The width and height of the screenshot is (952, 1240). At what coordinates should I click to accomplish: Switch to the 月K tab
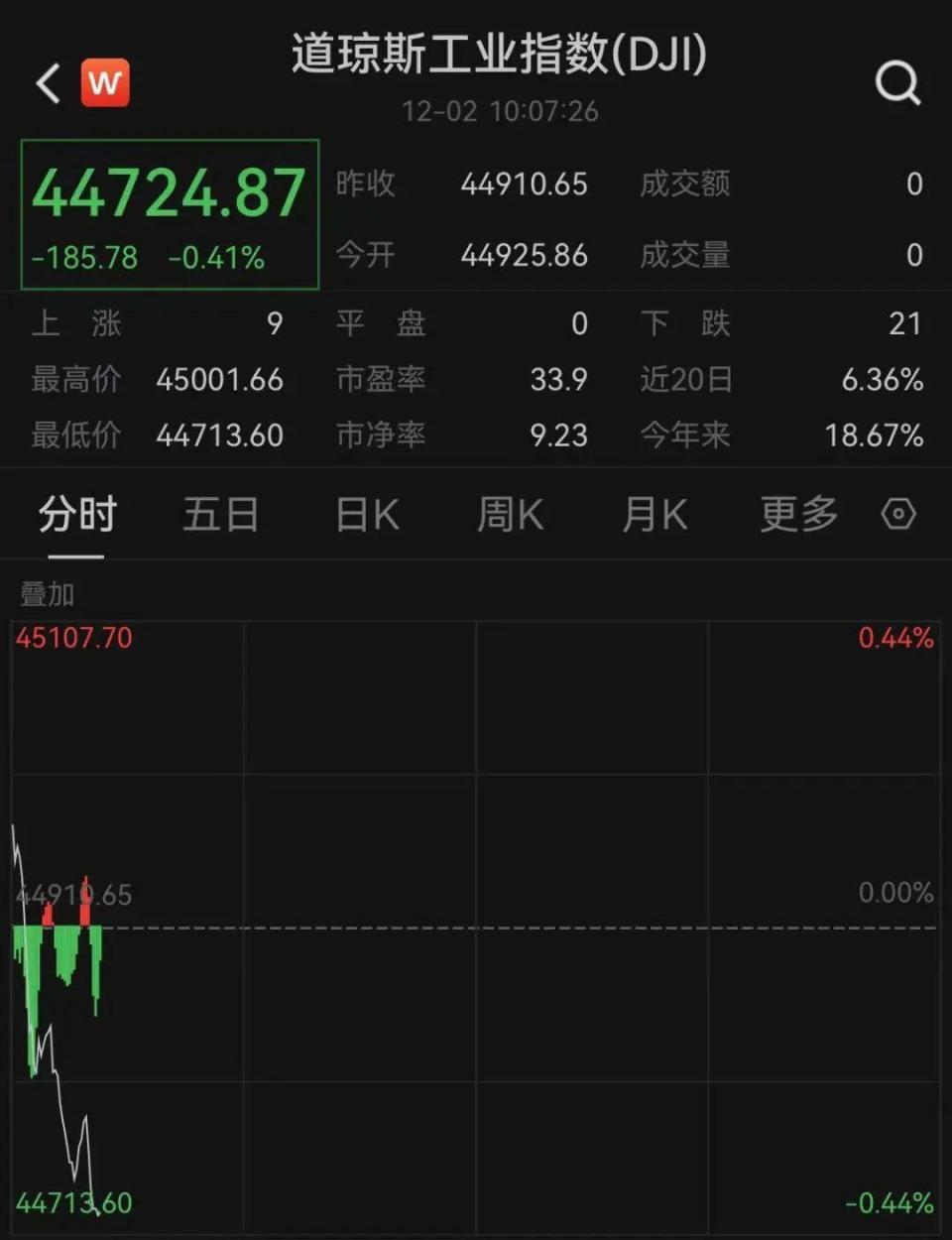(x=654, y=514)
